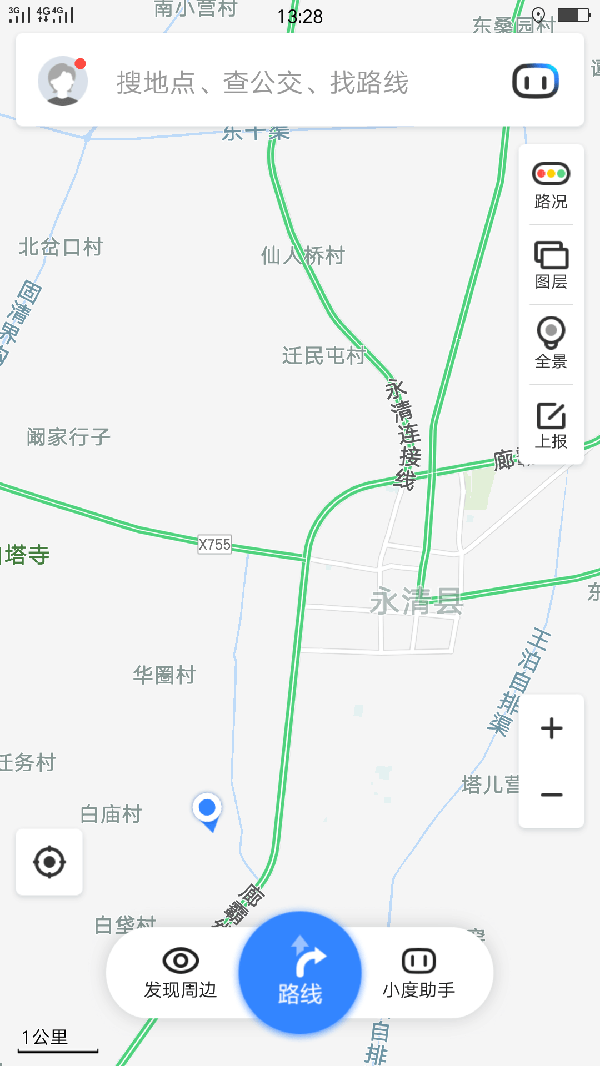This screenshot has height=1066, width=600.
Task: Open the 上报 report option
Action: [551, 425]
